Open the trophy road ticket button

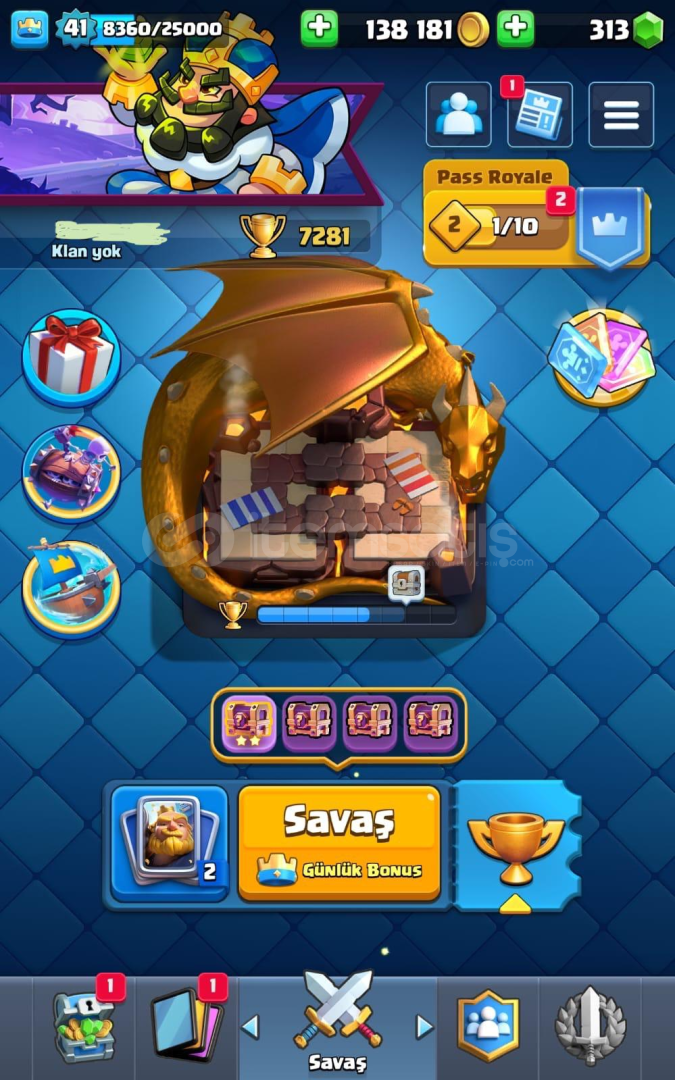point(516,845)
